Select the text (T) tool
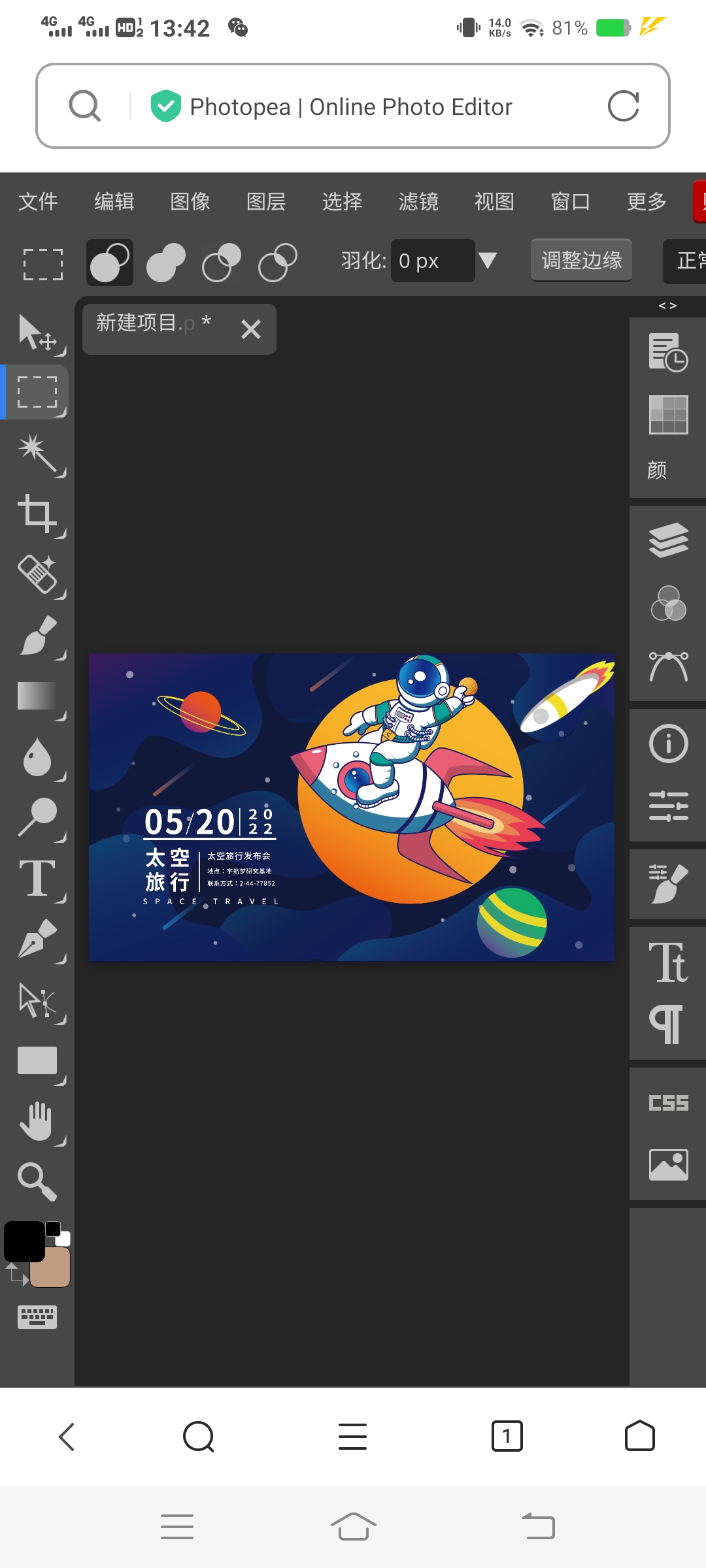 point(38,879)
